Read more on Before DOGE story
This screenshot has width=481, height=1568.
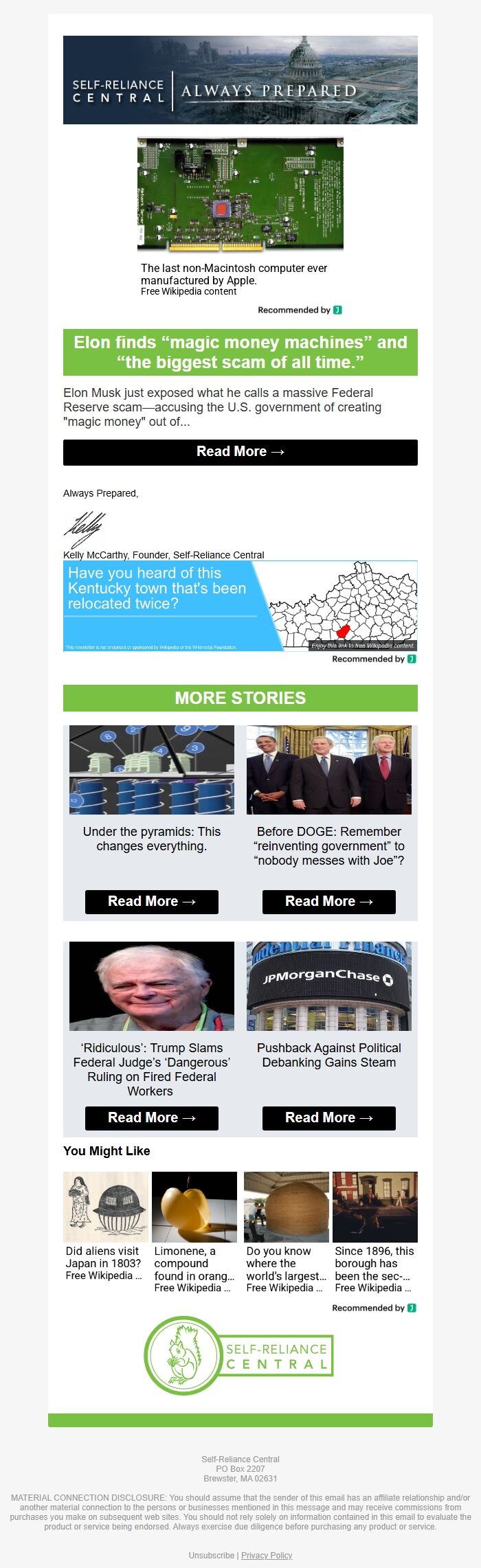[x=328, y=902]
